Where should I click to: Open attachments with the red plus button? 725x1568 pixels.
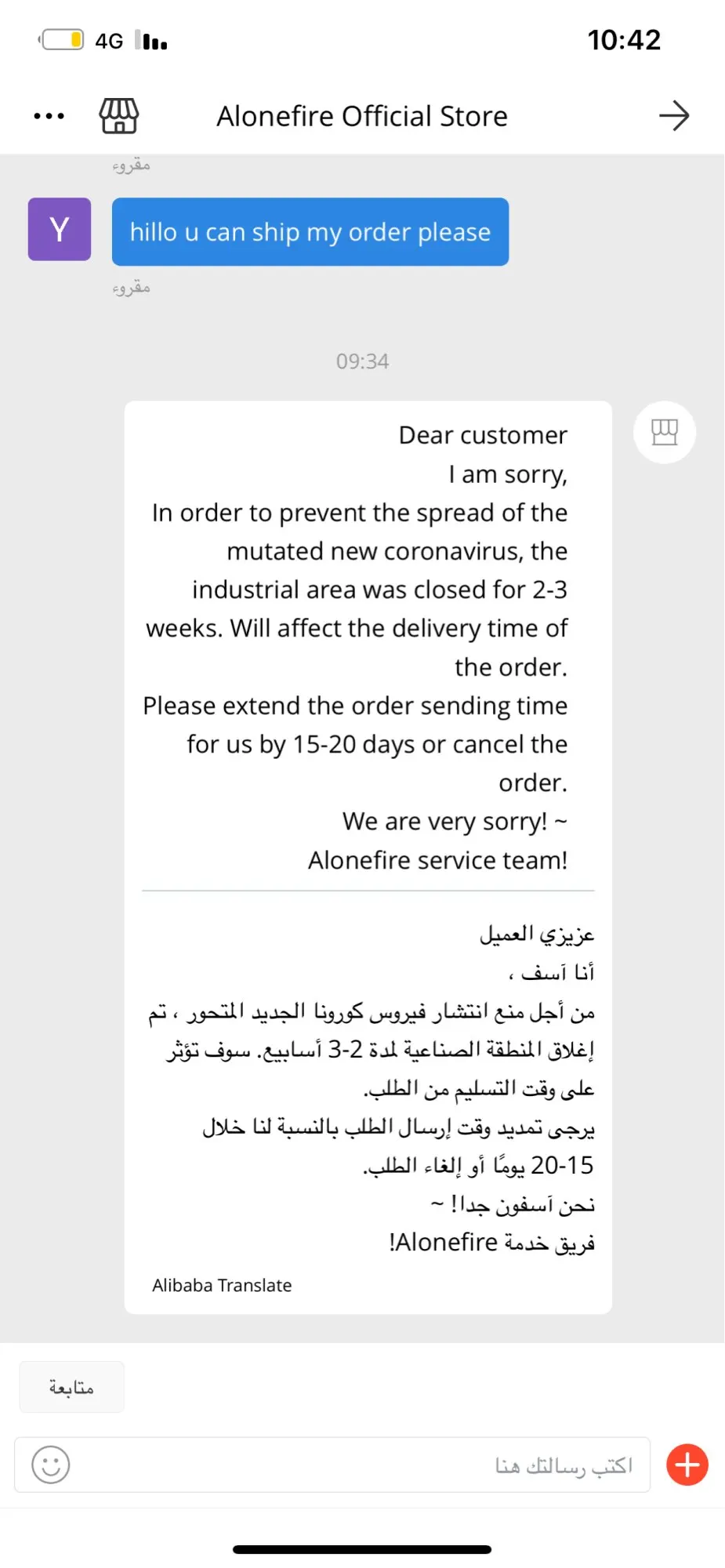click(x=687, y=1465)
